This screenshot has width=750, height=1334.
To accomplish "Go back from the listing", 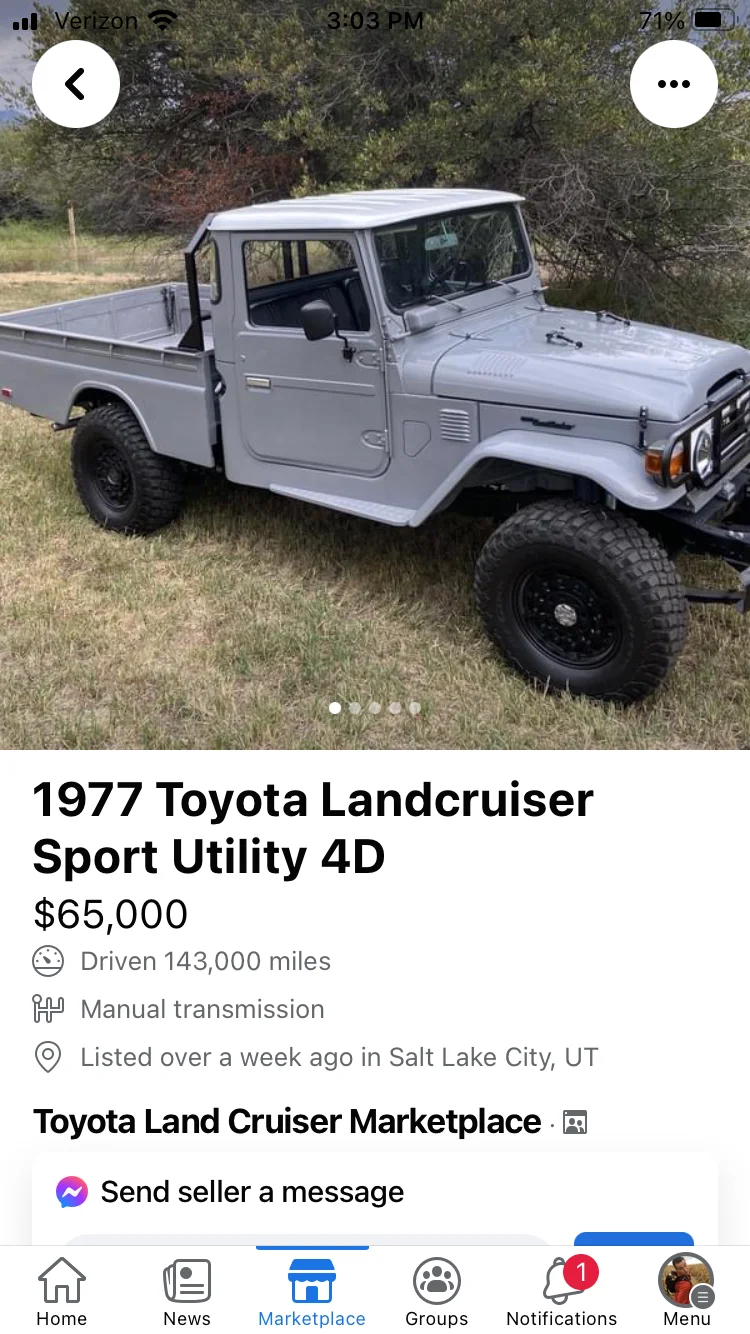I will pyautogui.click(x=76, y=84).
